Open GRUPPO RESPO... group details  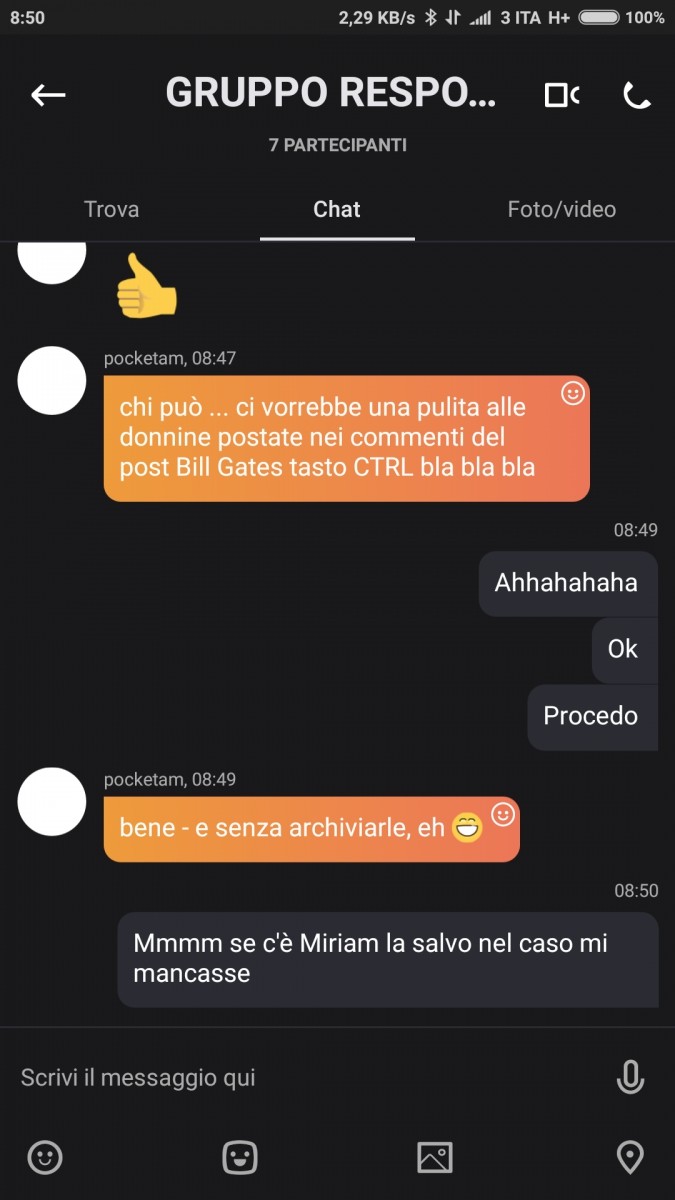tap(331, 93)
